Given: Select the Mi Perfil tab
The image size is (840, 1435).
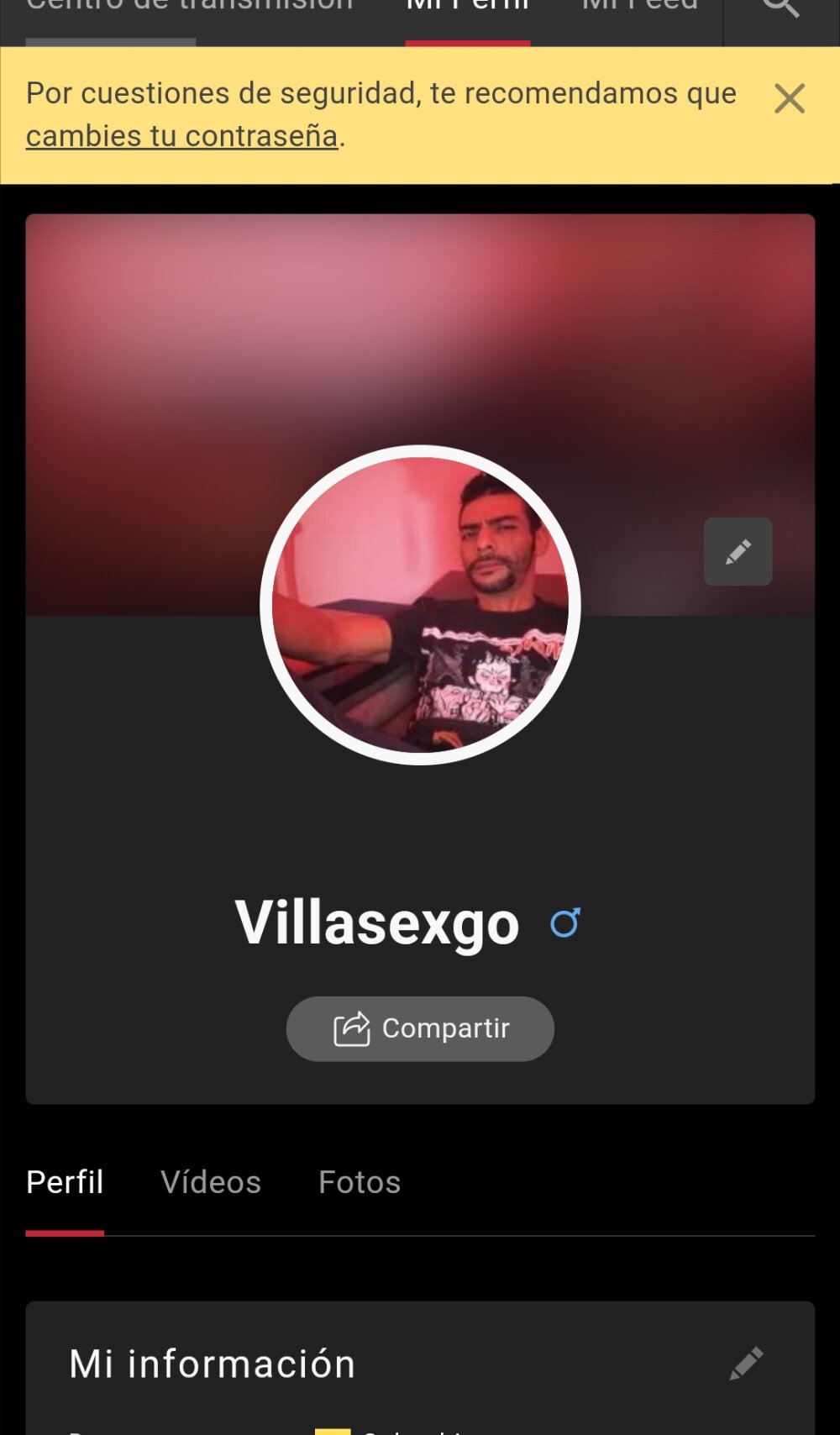Looking at the screenshot, I should [x=467, y=7].
